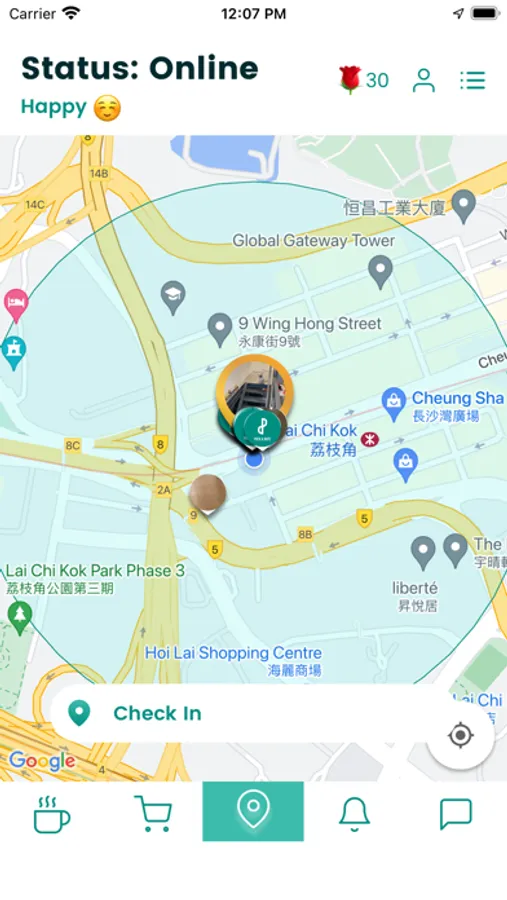Tap the brown round user marker
This screenshot has width=507, height=900.
[208, 494]
